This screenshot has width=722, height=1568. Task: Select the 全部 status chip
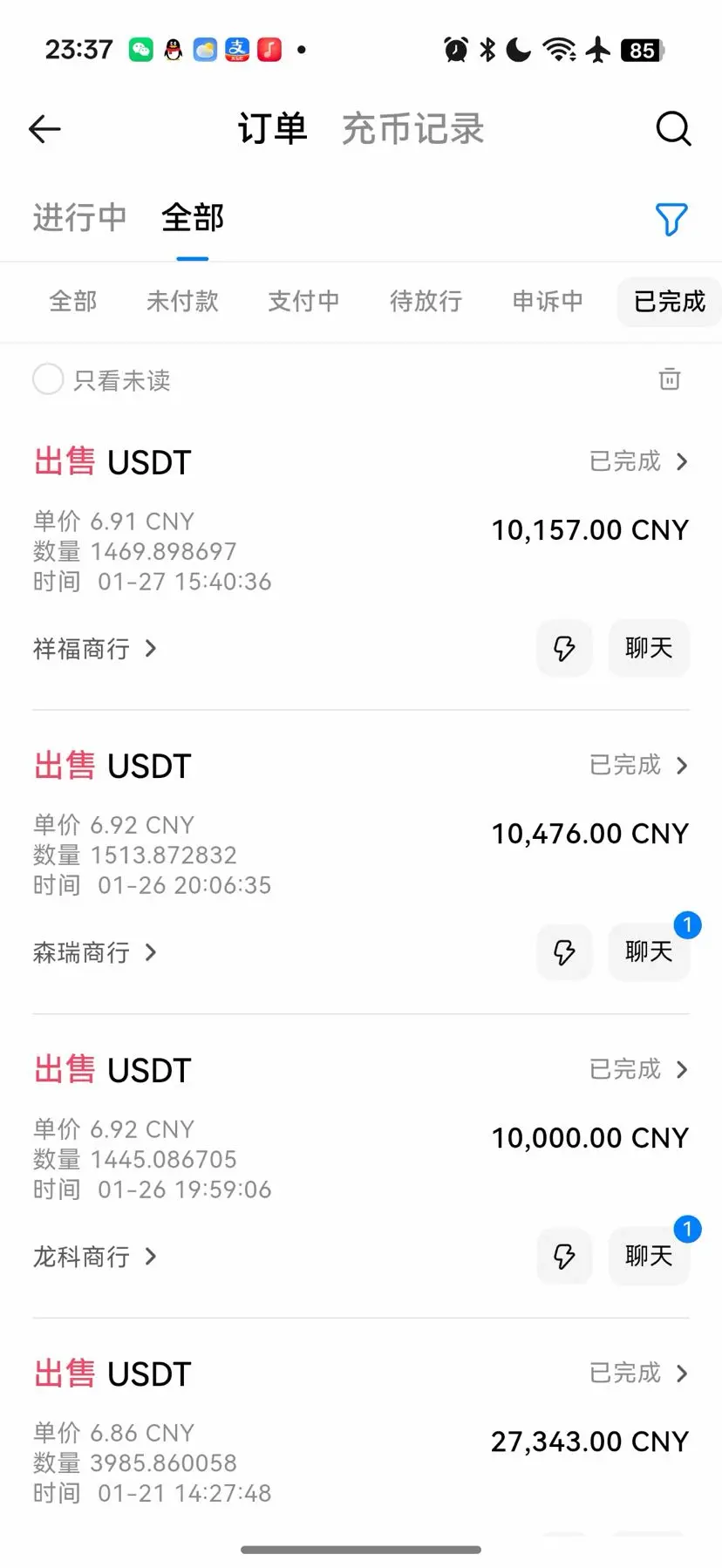tap(73, 301)
